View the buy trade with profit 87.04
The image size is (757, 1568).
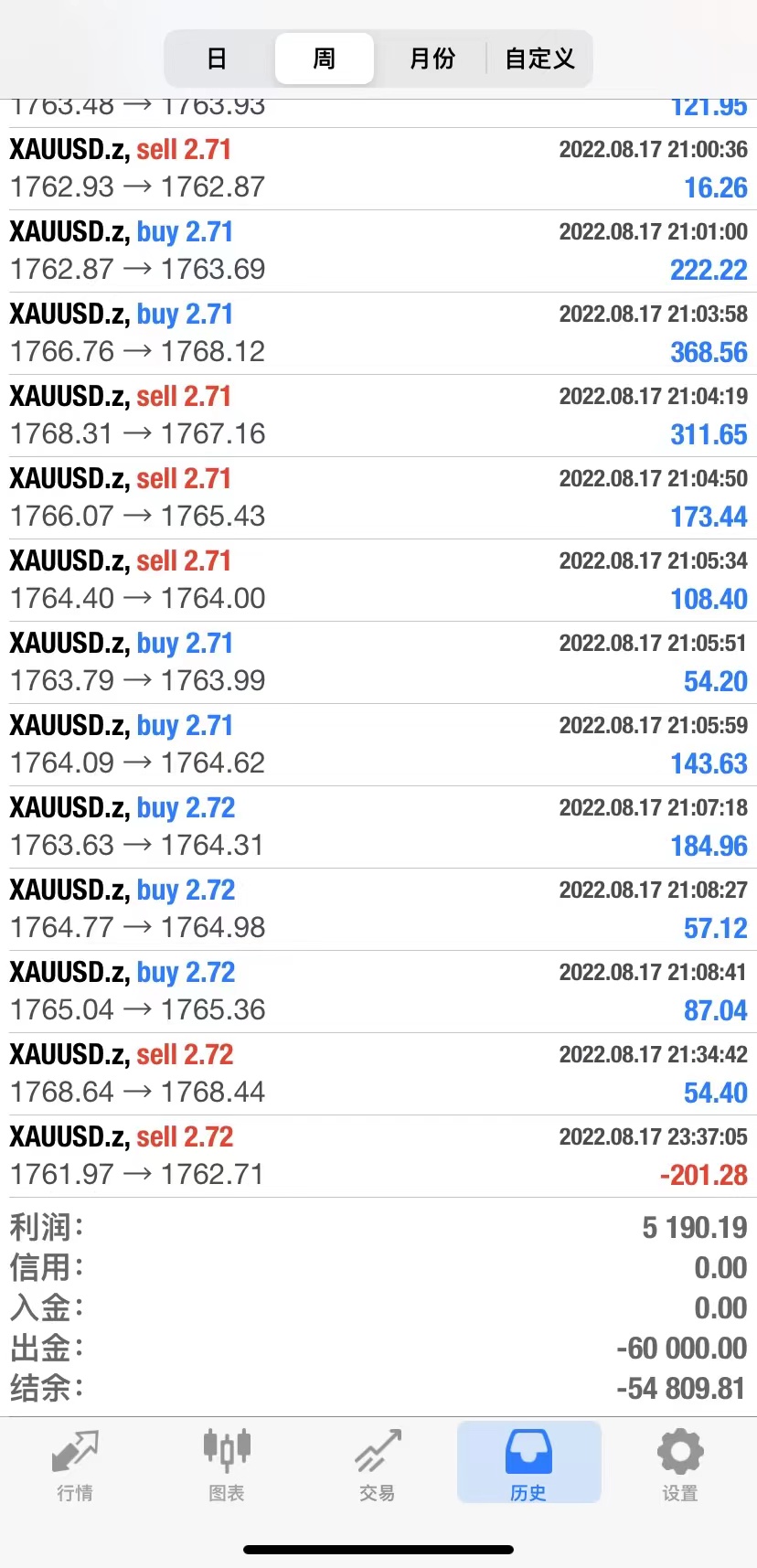coord(378,992)
